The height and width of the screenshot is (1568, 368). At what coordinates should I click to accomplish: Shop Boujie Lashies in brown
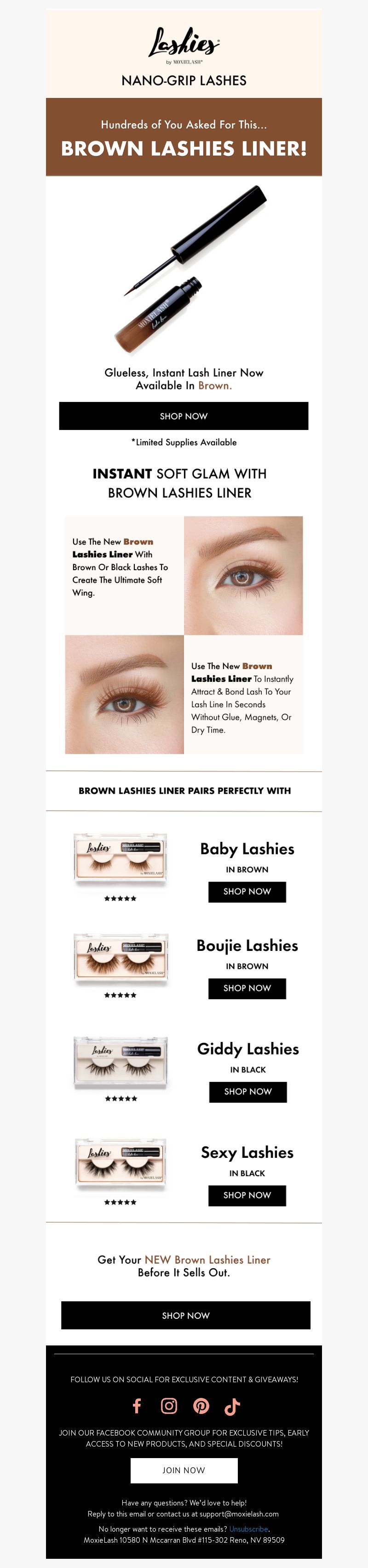pos(247,988)
